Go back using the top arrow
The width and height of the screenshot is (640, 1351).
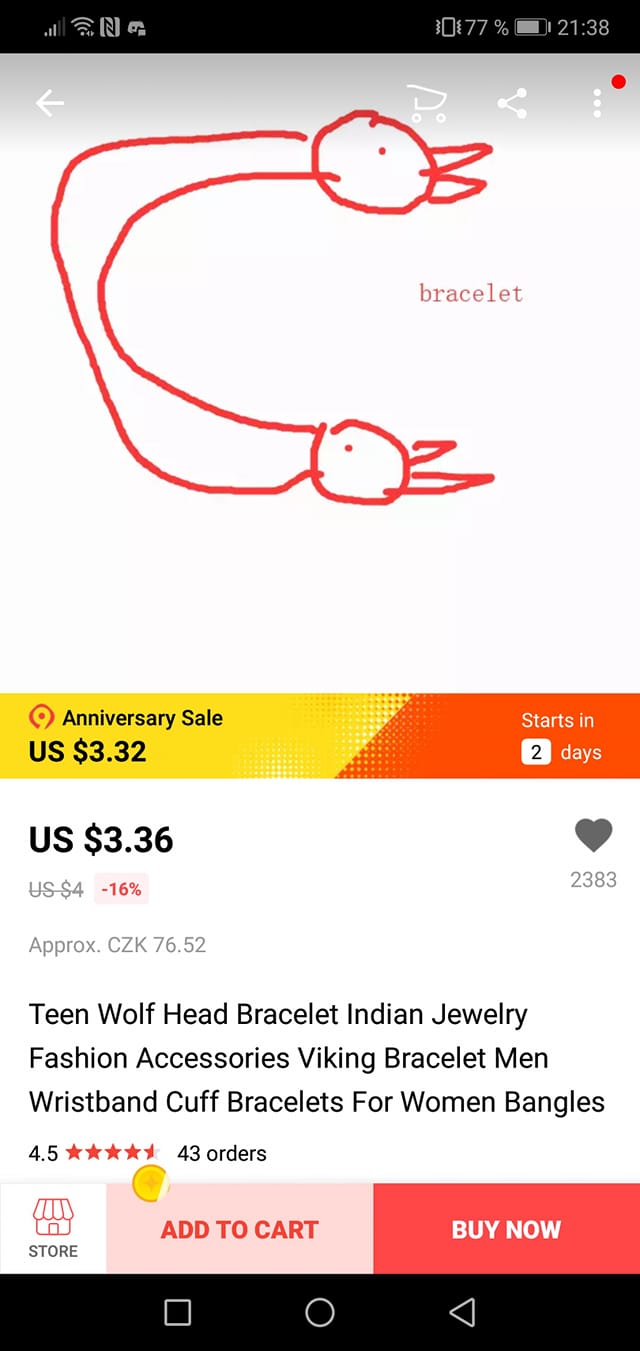click(50, 103)
